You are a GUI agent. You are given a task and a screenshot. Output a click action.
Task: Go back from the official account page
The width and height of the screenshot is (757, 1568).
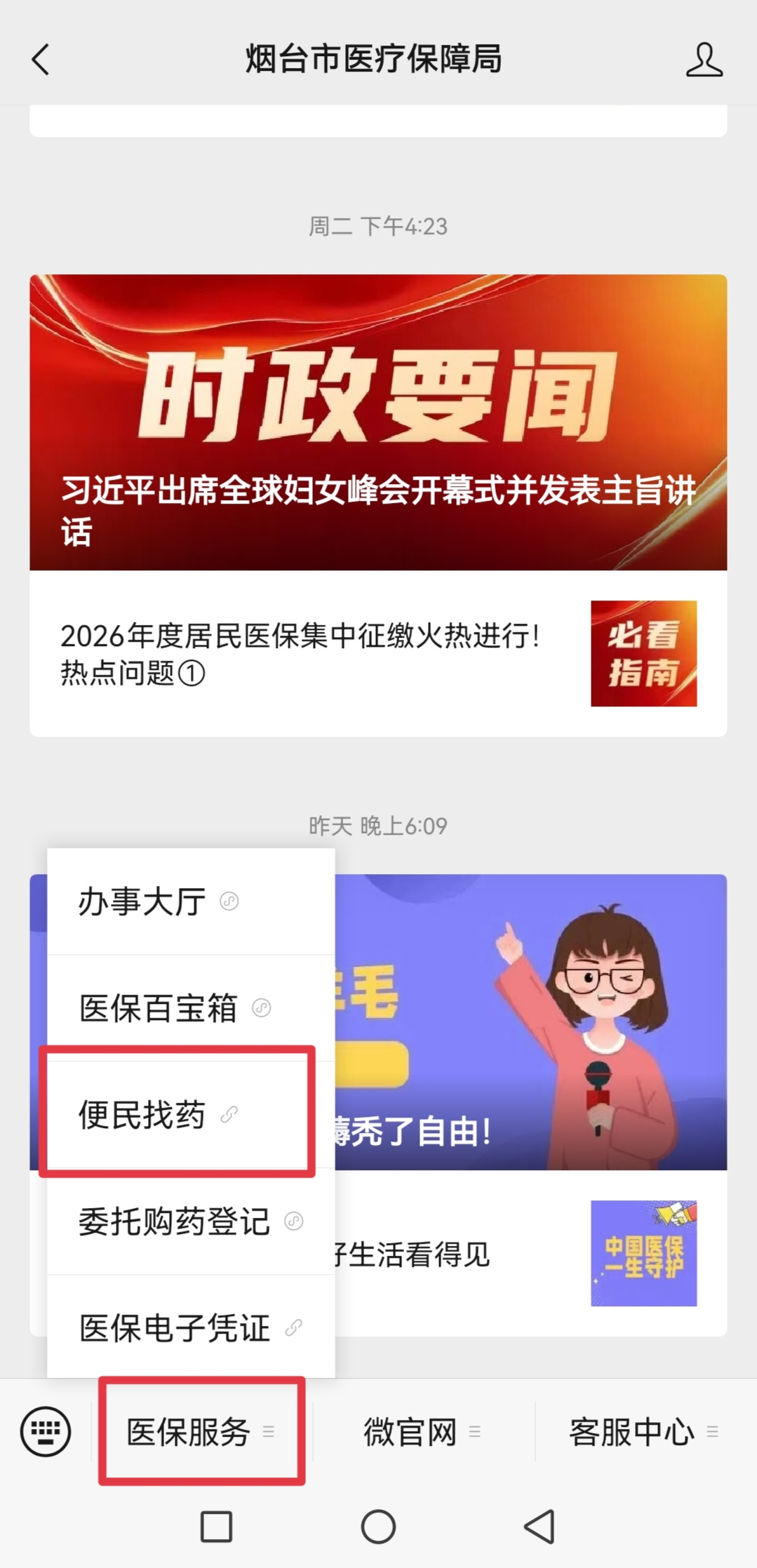tap(41, 59)
